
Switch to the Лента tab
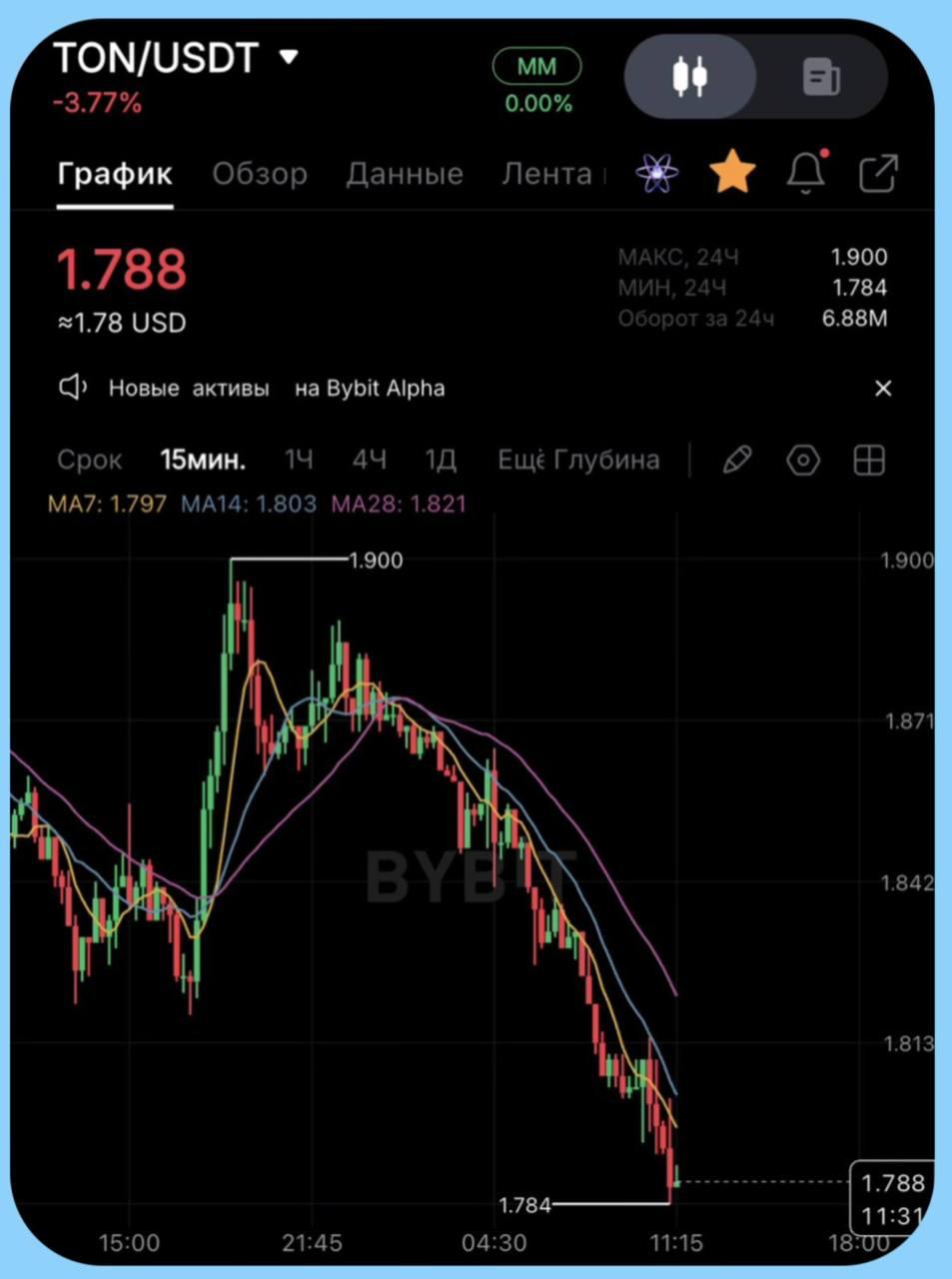point(547,174)
